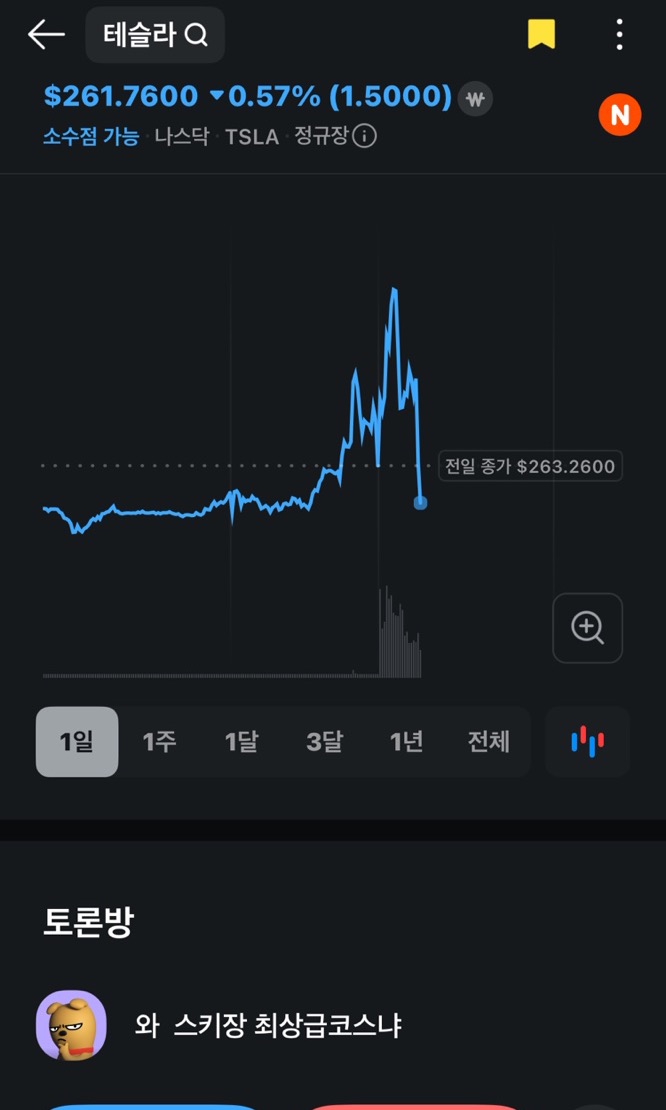Screen dimensions: 666x1110
Task: Open the three-dot overflow menu
Action: pos(619,35)
